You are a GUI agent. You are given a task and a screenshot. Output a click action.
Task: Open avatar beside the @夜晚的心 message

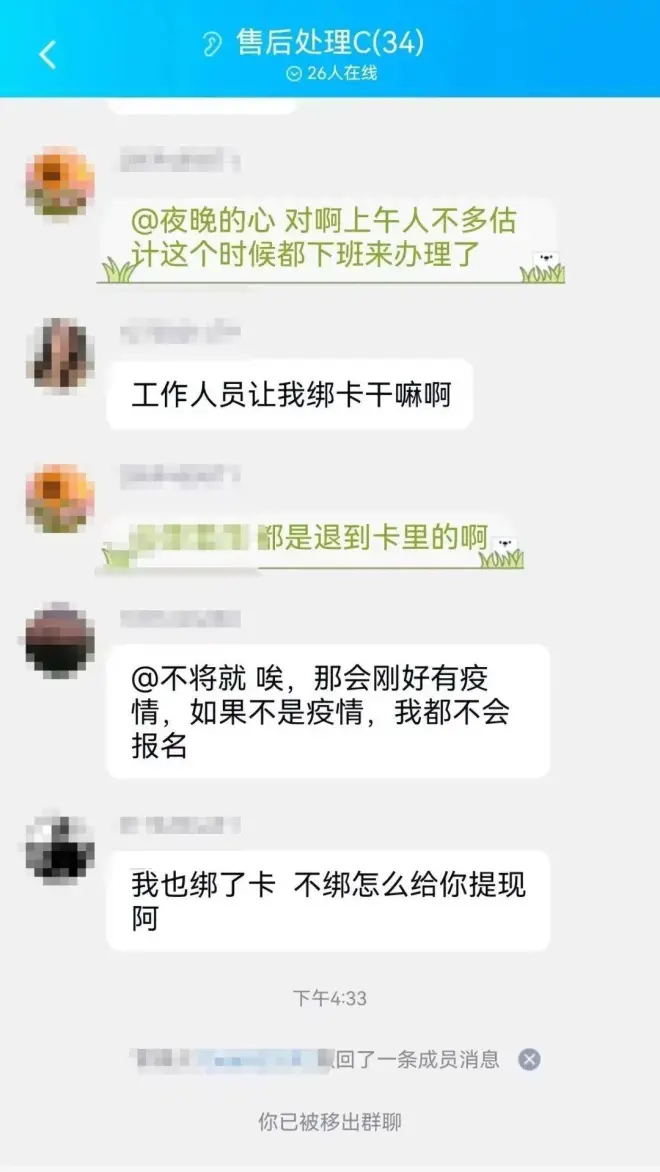(59, 183)
